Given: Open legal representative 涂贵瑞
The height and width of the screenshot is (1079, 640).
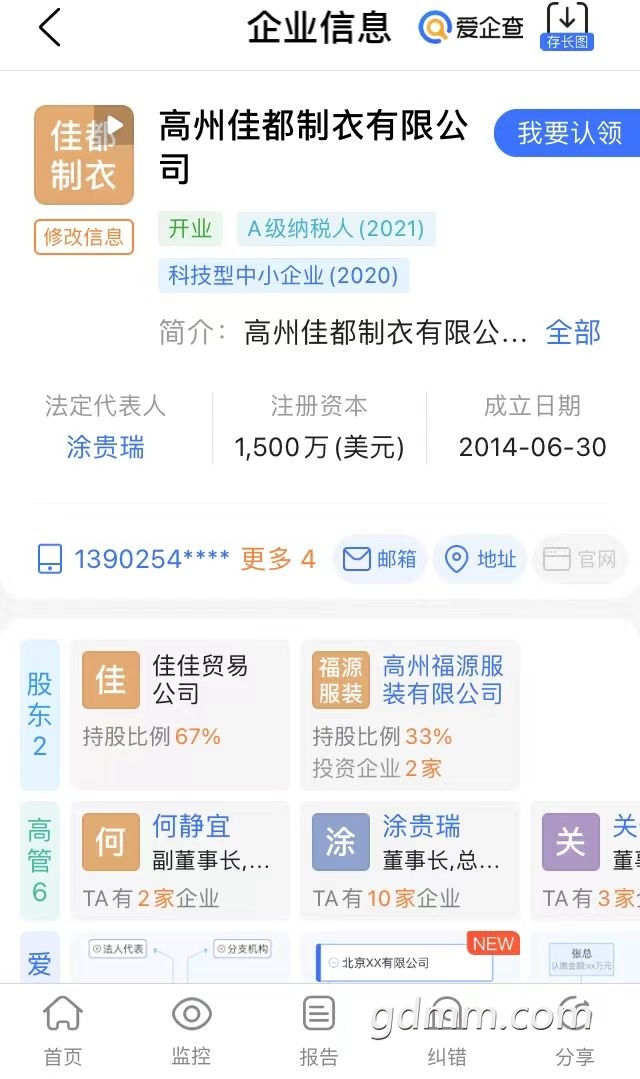Looking at the screenshot, I should 105,447.
